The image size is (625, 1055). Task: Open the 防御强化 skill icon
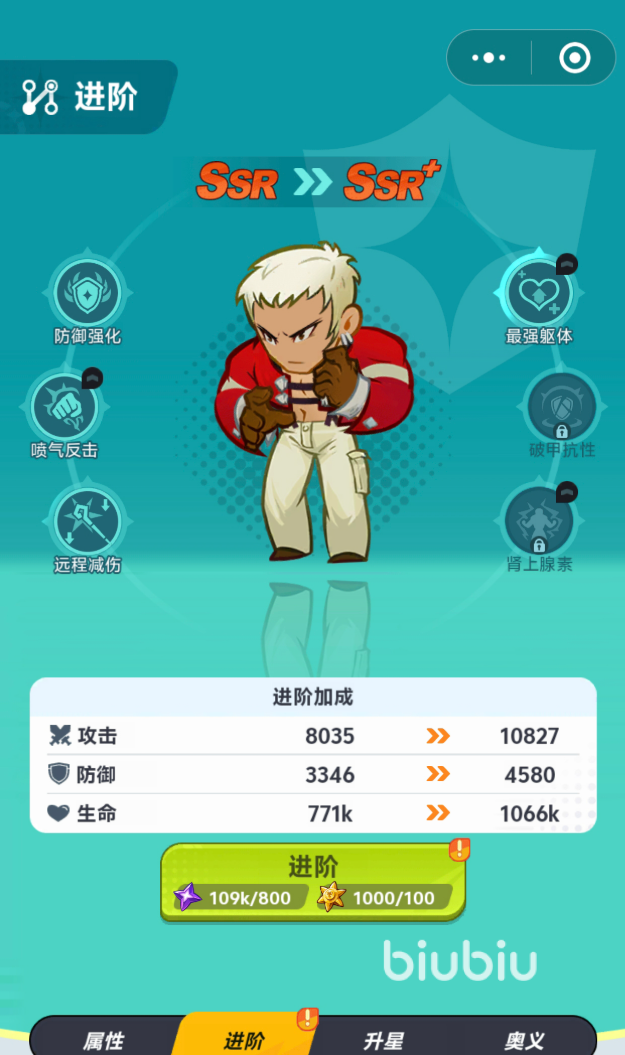pyautogui.click(x=87, y=293)
